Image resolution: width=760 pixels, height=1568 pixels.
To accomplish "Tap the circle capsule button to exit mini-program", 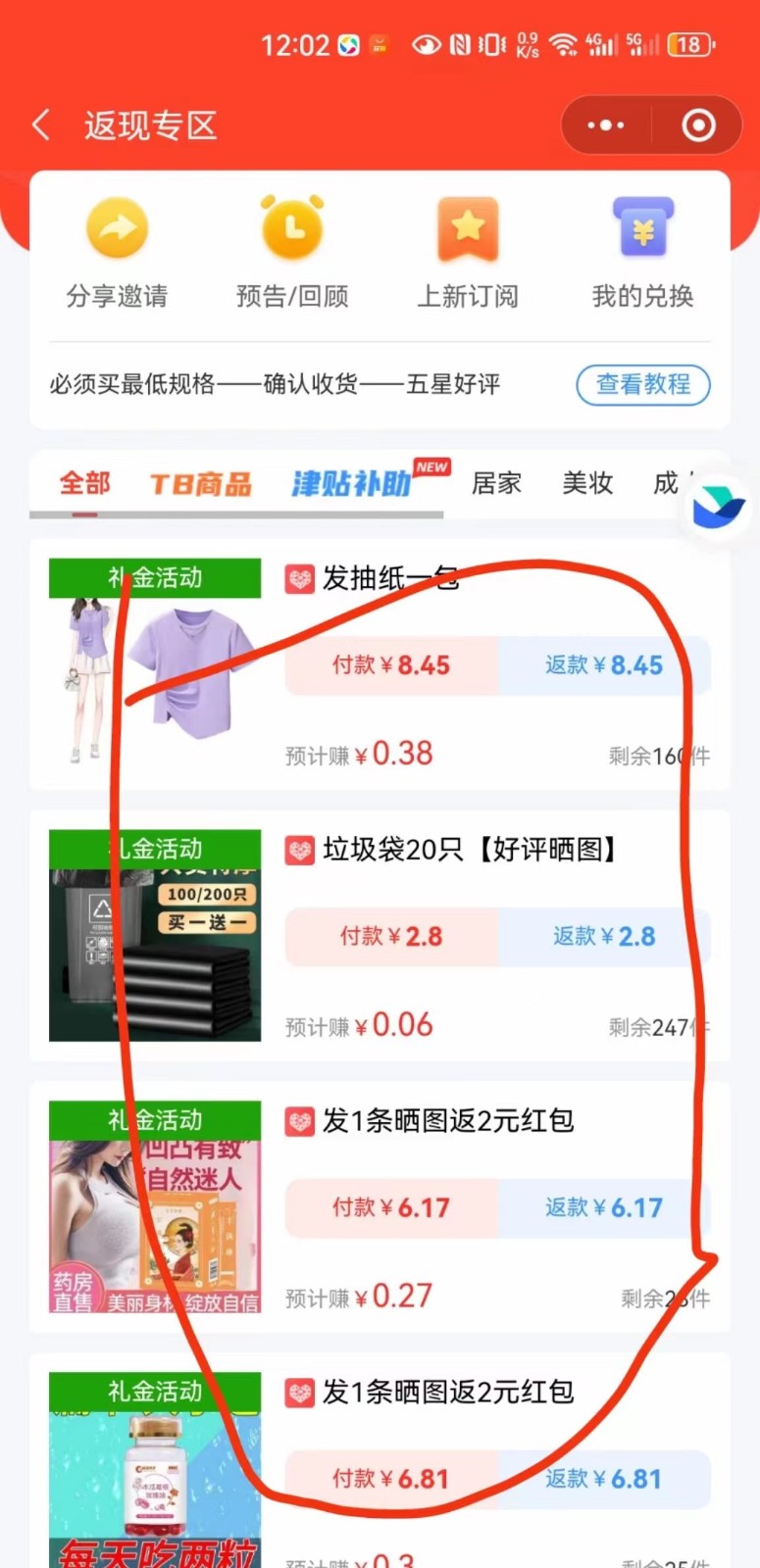I will point(697,124).
